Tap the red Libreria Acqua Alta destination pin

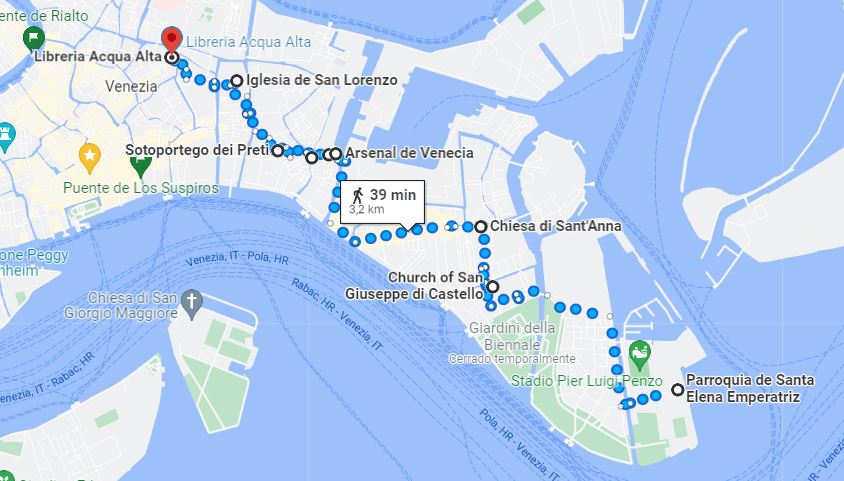pos(171,40)
